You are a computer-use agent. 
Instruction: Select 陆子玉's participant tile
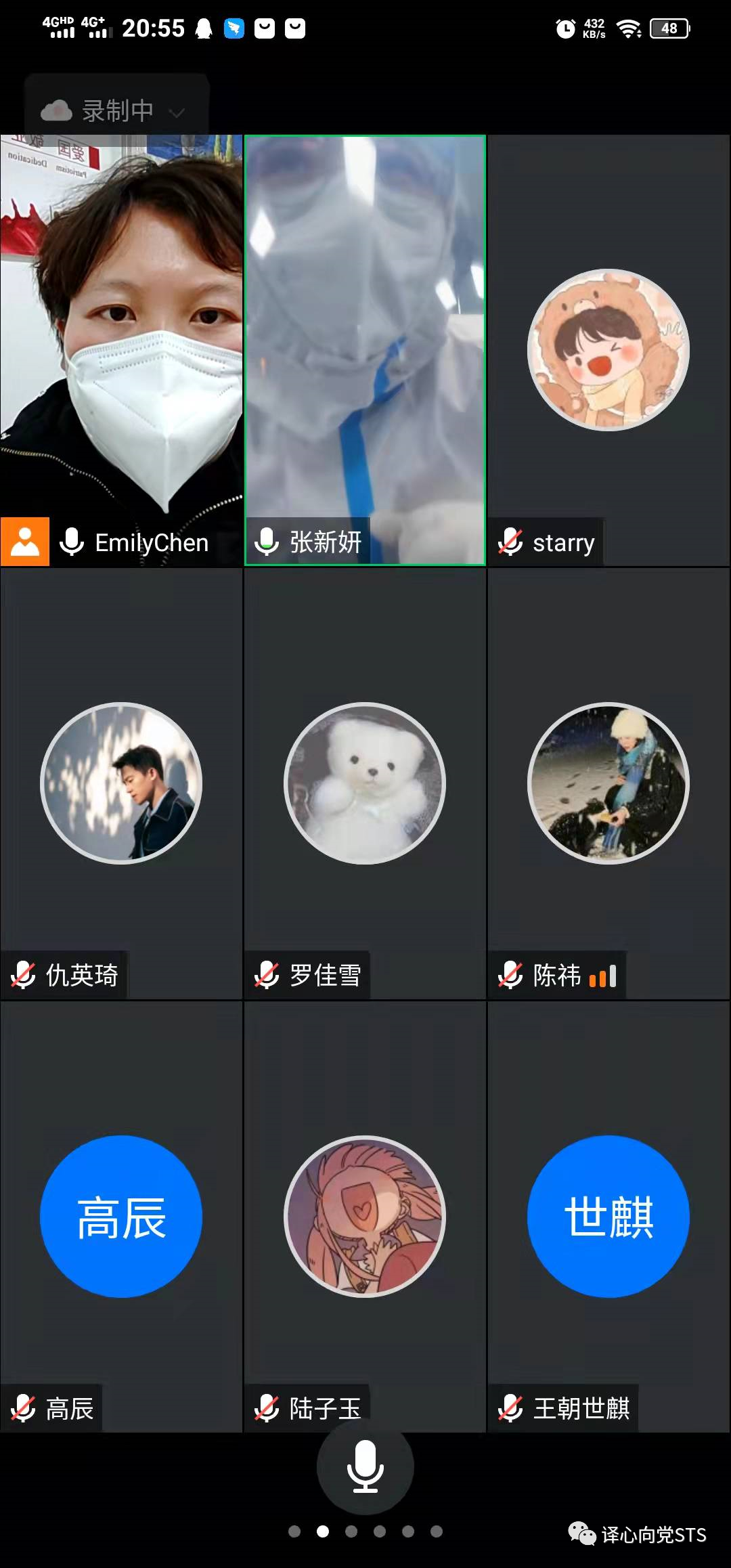click(x=365, y=1217)
